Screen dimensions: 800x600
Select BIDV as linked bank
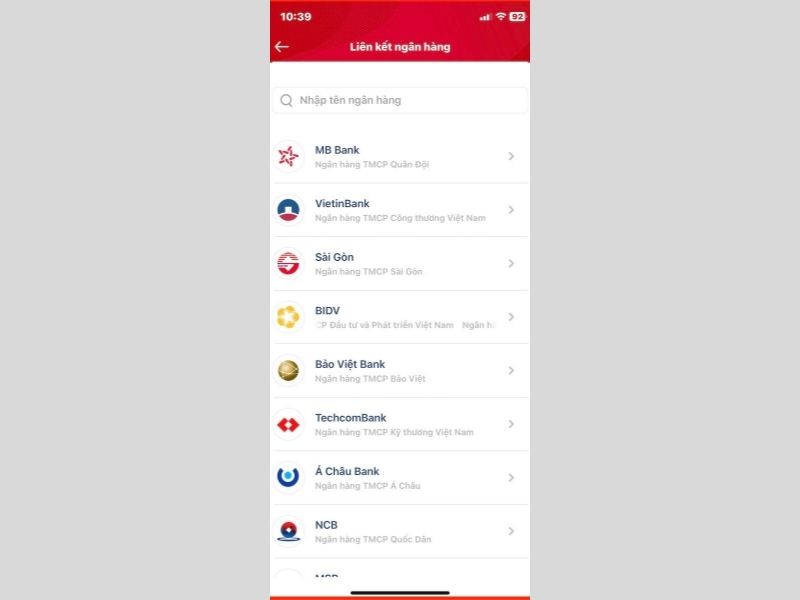pos(400,317)
